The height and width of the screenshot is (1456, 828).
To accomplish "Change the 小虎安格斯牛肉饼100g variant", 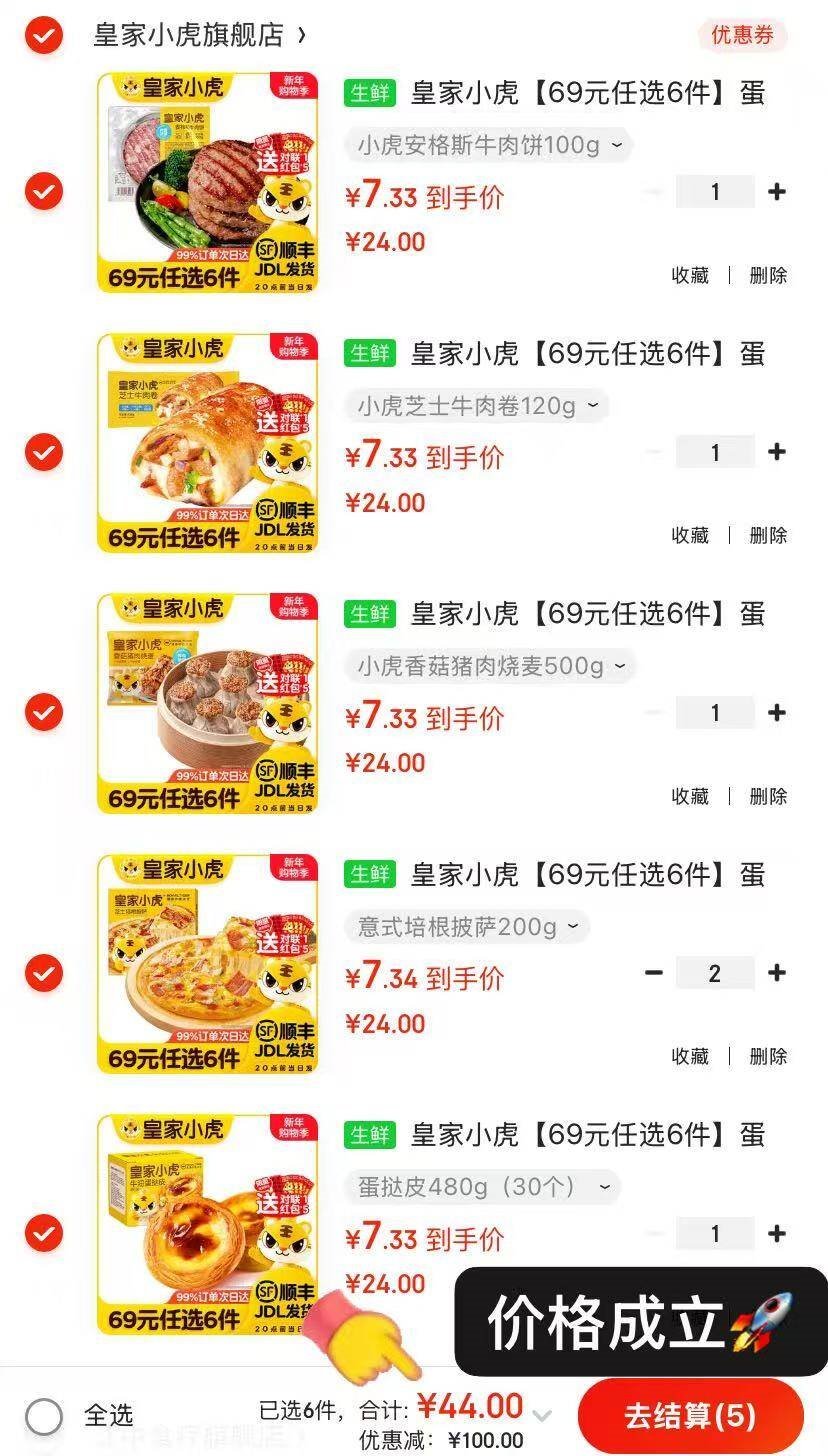I will [490, 146].
